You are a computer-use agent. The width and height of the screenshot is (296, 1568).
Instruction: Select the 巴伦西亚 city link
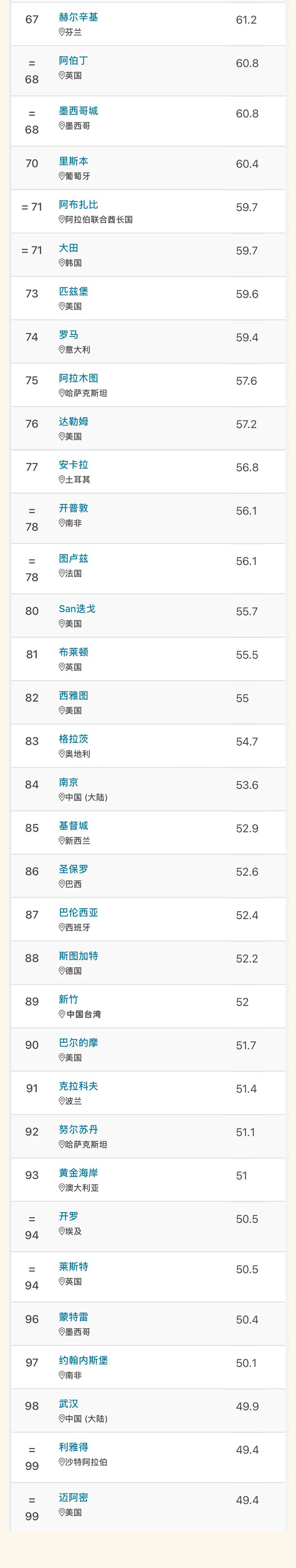click(78, 912)
